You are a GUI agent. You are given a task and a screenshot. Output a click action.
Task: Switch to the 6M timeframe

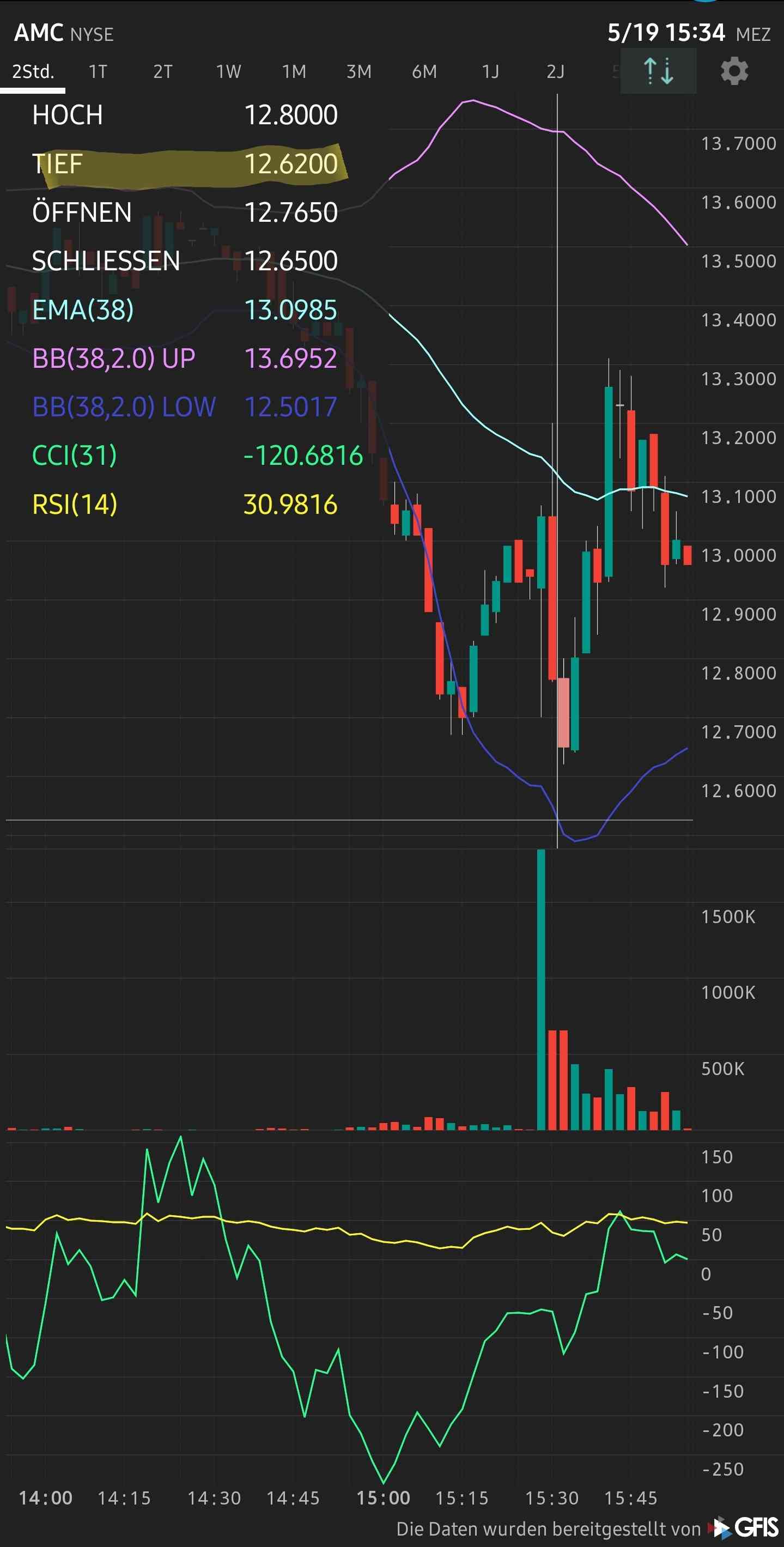(x=424, y=71)
